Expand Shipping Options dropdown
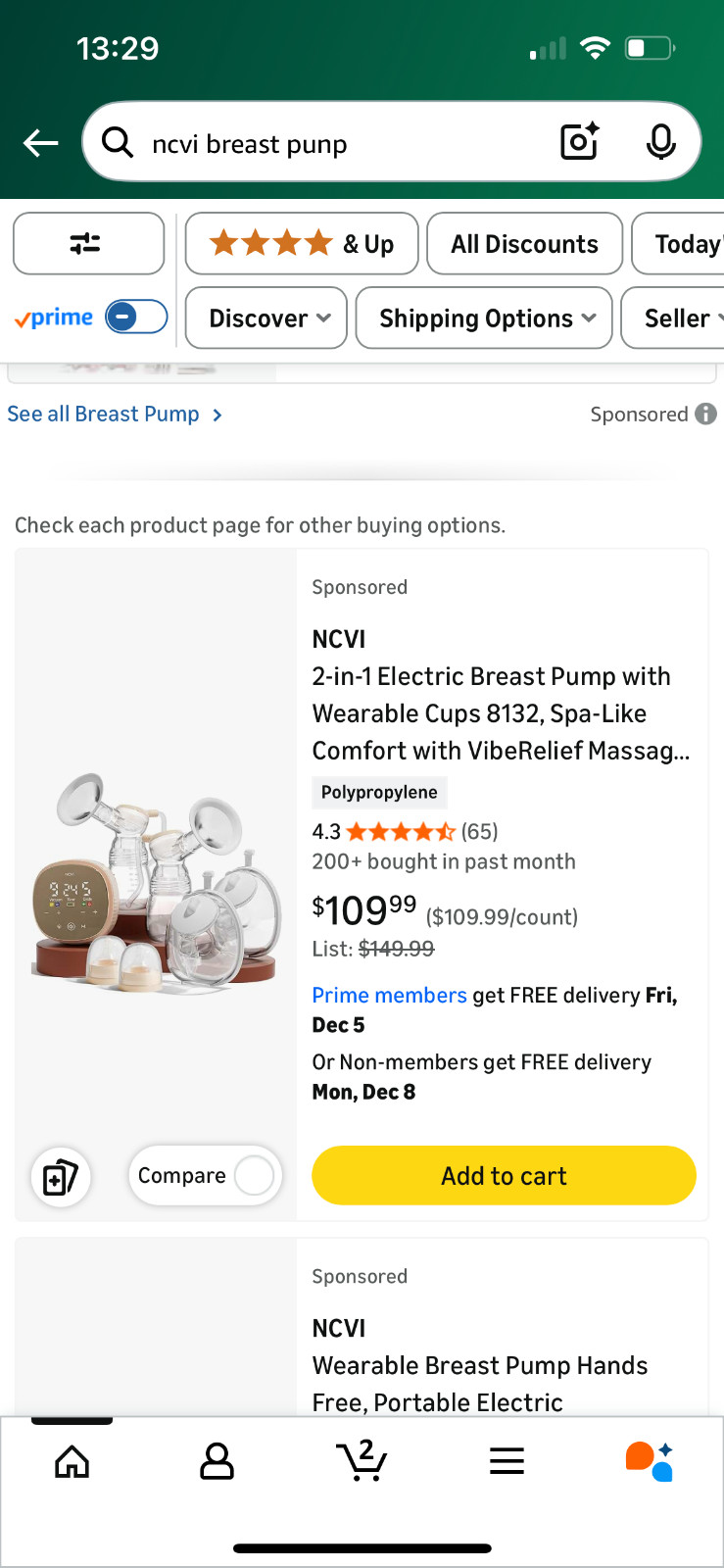This screenshot has height=1568, width=724. pyautogui.click(x=484, y=318)
